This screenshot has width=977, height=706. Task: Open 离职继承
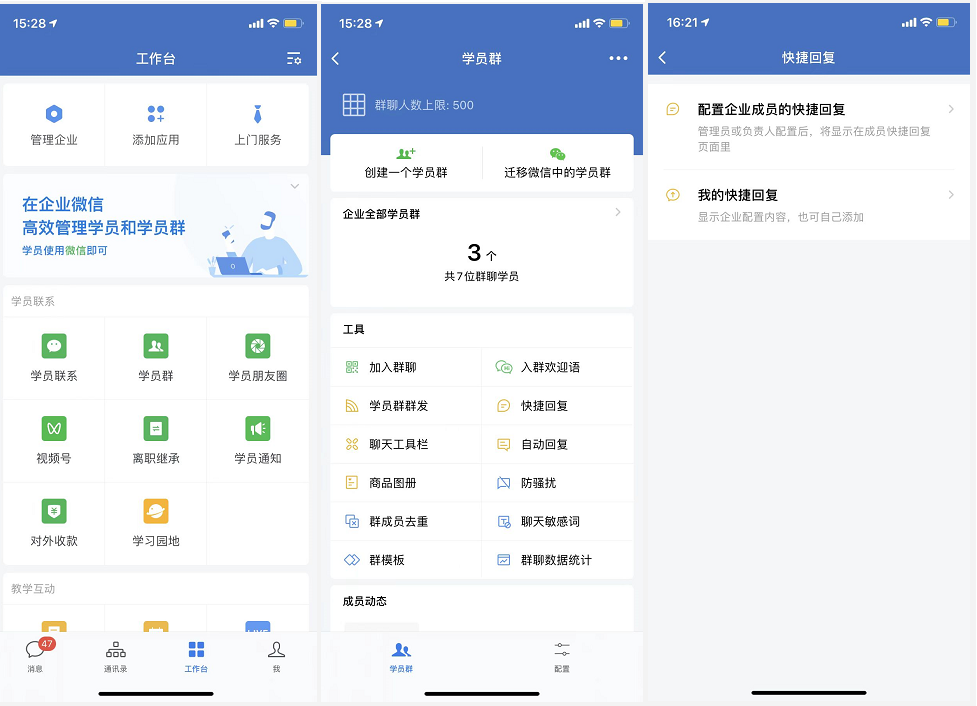pos(156,441)
